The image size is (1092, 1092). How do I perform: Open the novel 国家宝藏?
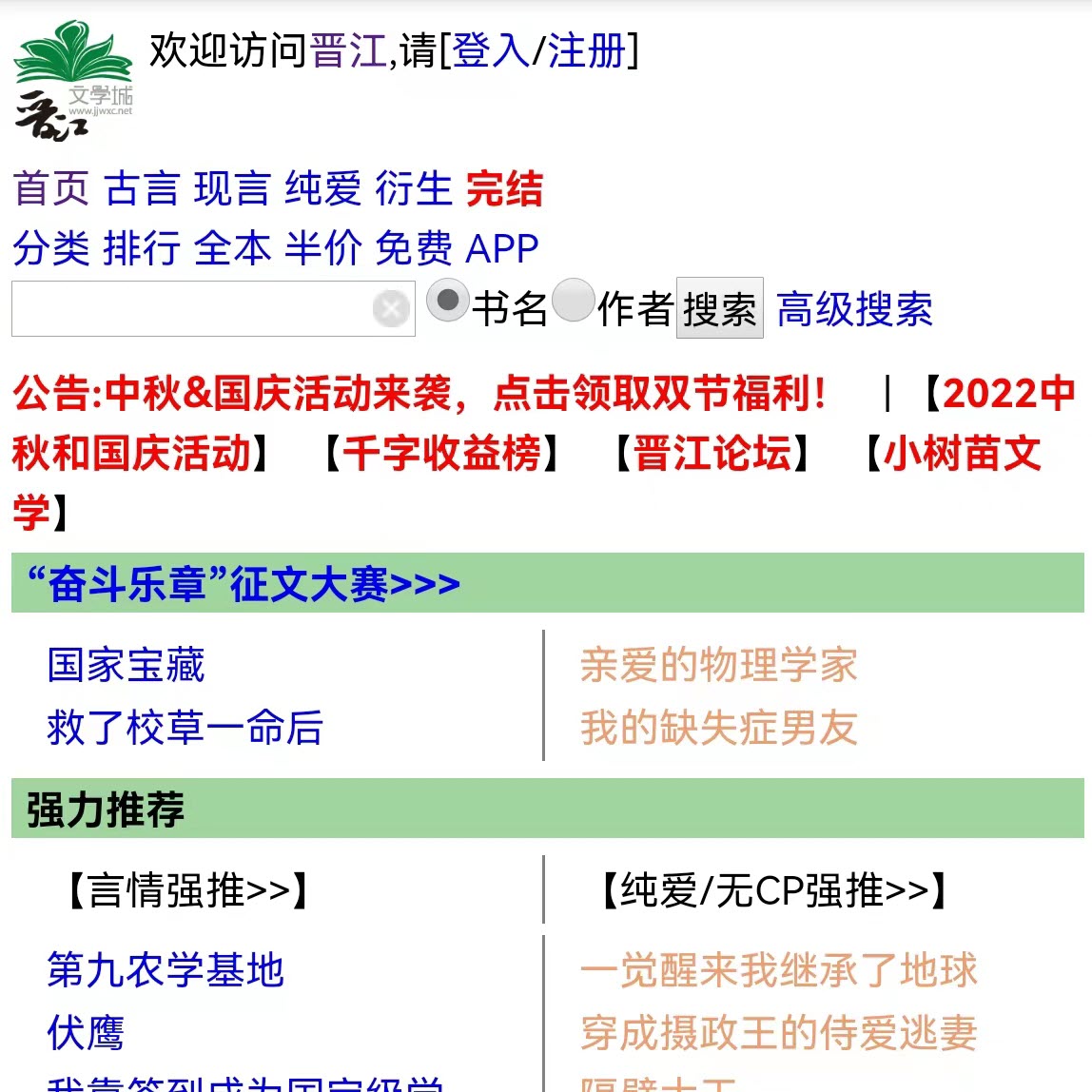click(126, 665)
